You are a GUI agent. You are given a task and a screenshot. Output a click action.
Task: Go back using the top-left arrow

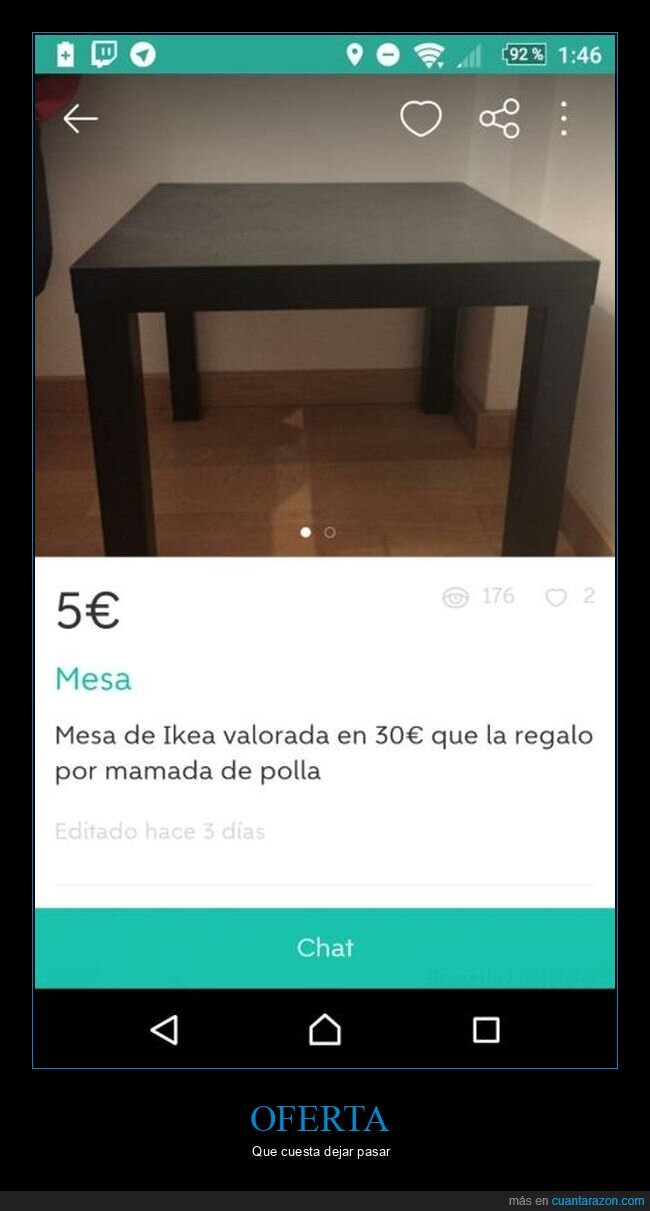click(x=80, y=119)
